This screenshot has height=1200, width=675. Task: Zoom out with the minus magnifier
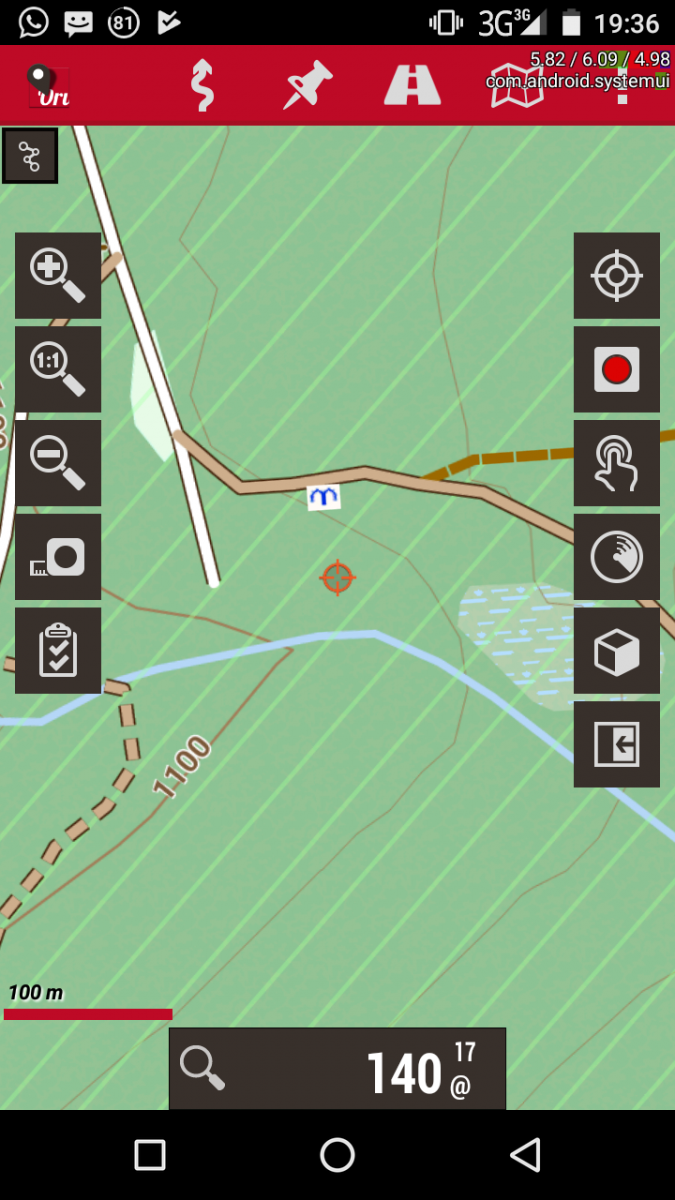click(x=58, y=463)
